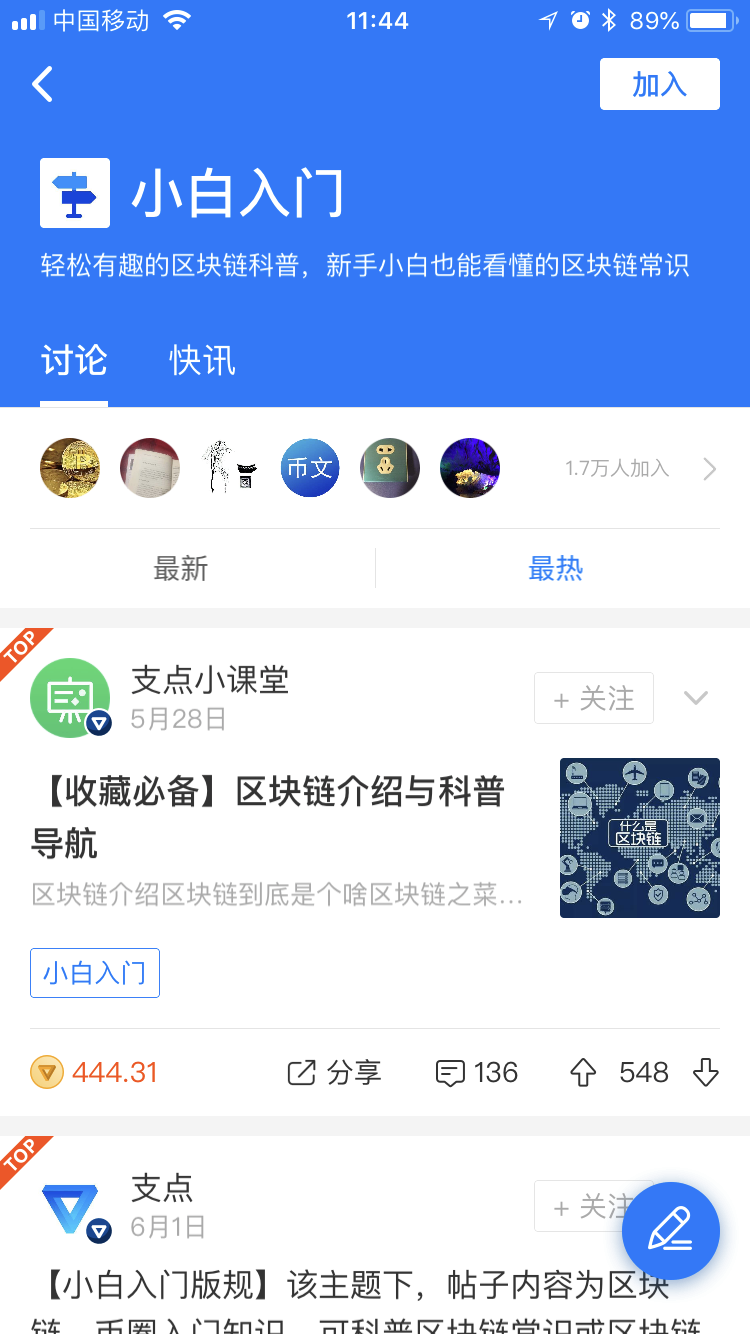The image size is (750, 1334).
Task: Downvote 支点小课堂's post
Action: [706, 1073]
